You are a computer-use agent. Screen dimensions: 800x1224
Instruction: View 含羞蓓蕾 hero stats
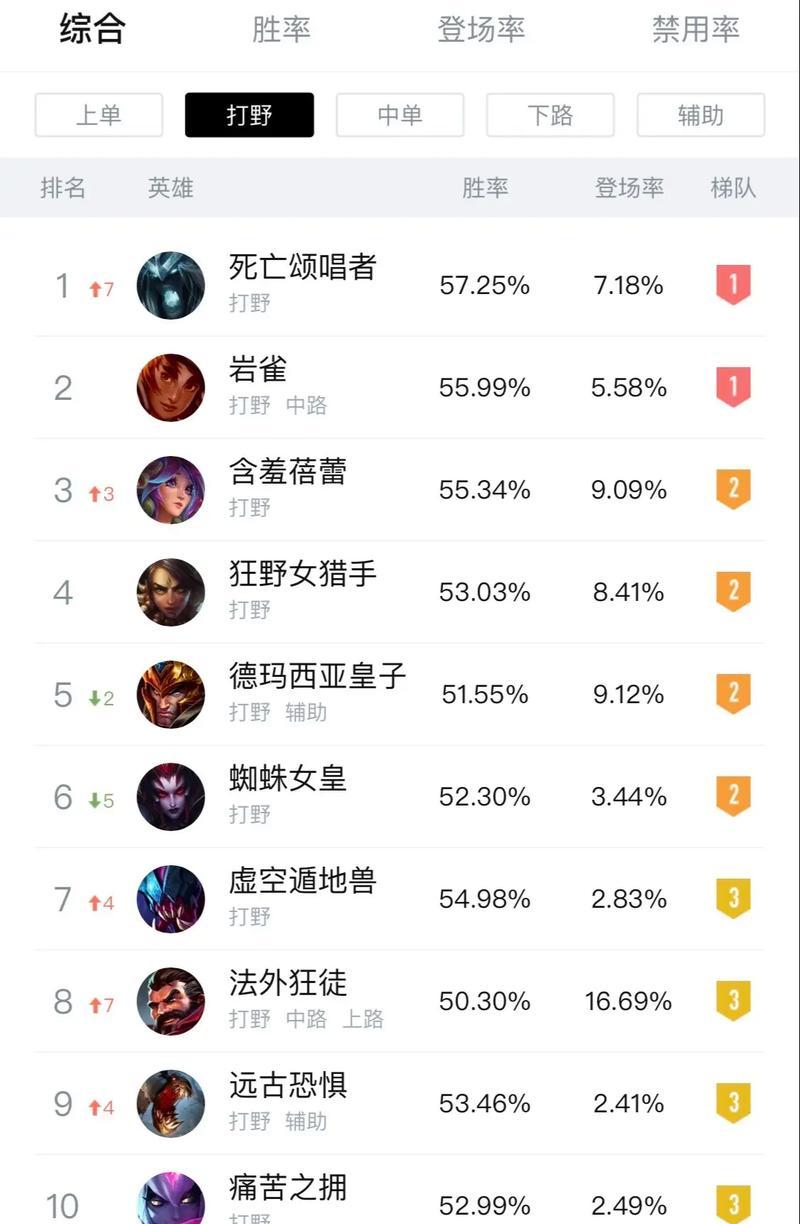(x=288, y=472)
